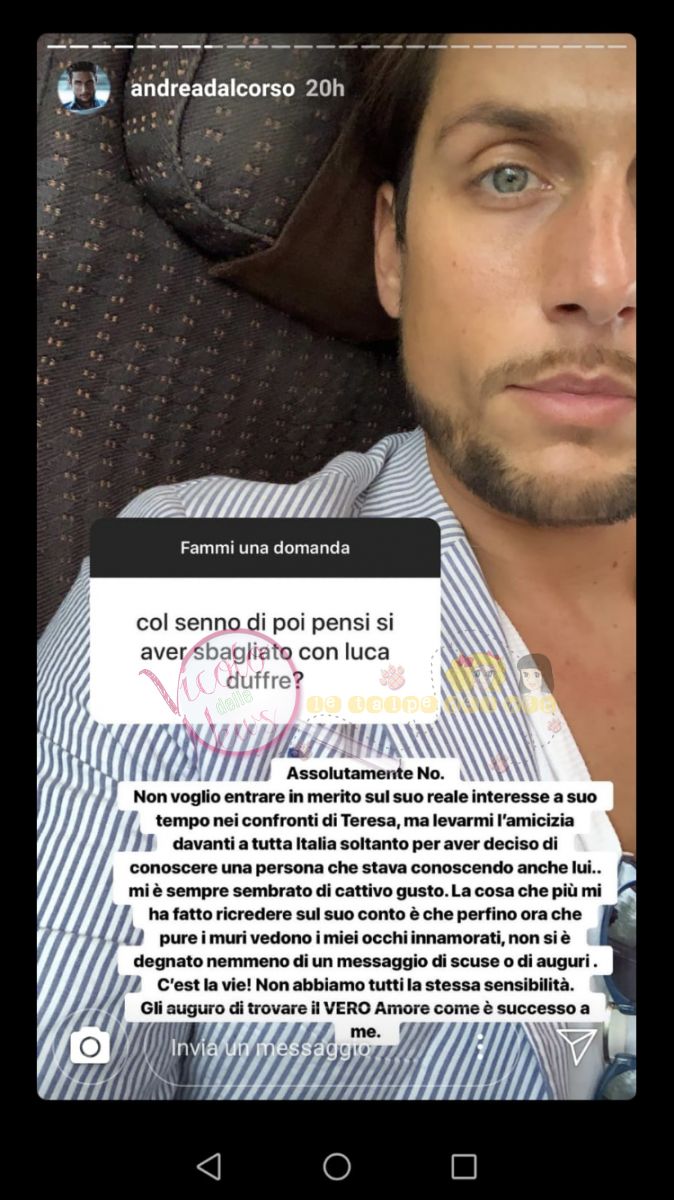Go back with the system back button

pyautogui.click(x=209, y=1166)
